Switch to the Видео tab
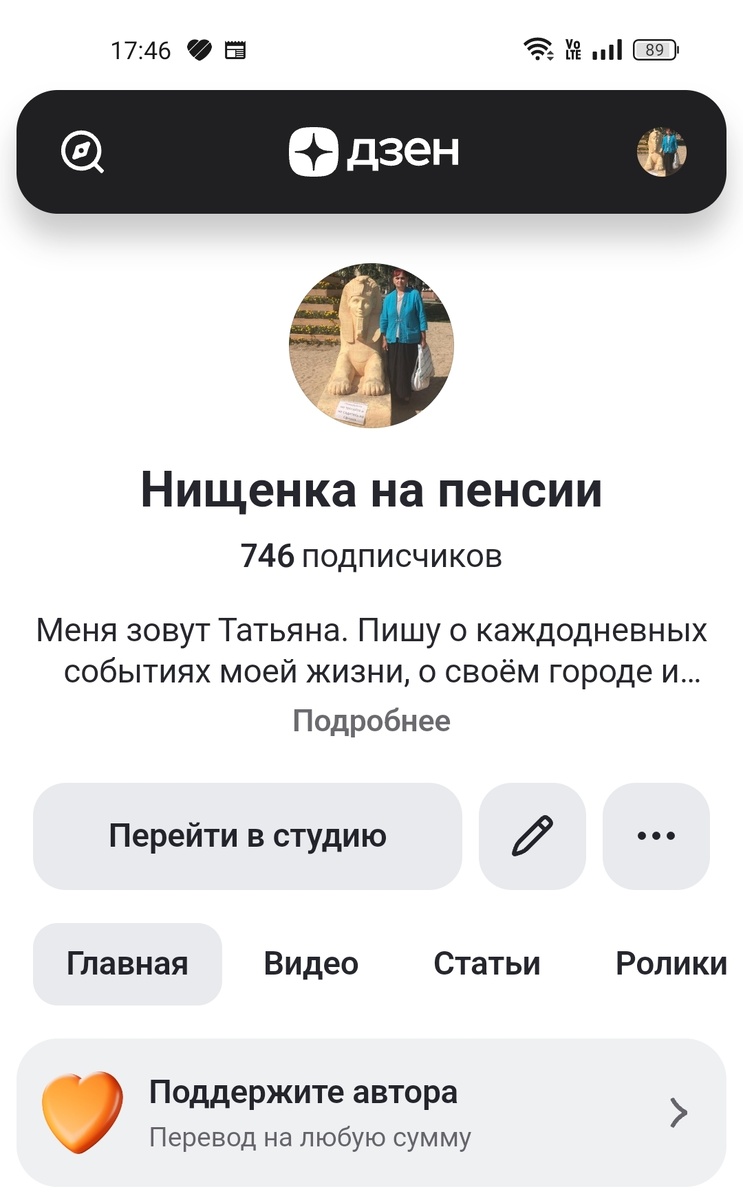Viewport: 743px width, 1200px height. [x=310, y=963]
